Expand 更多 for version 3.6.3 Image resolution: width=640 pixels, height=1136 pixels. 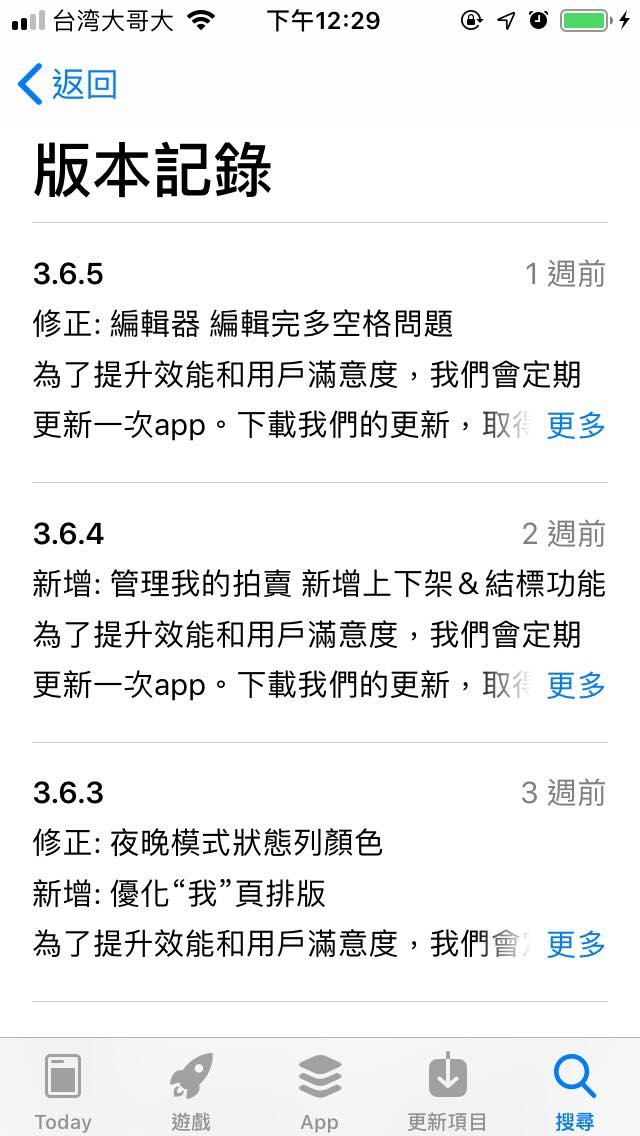pos(576,943)
